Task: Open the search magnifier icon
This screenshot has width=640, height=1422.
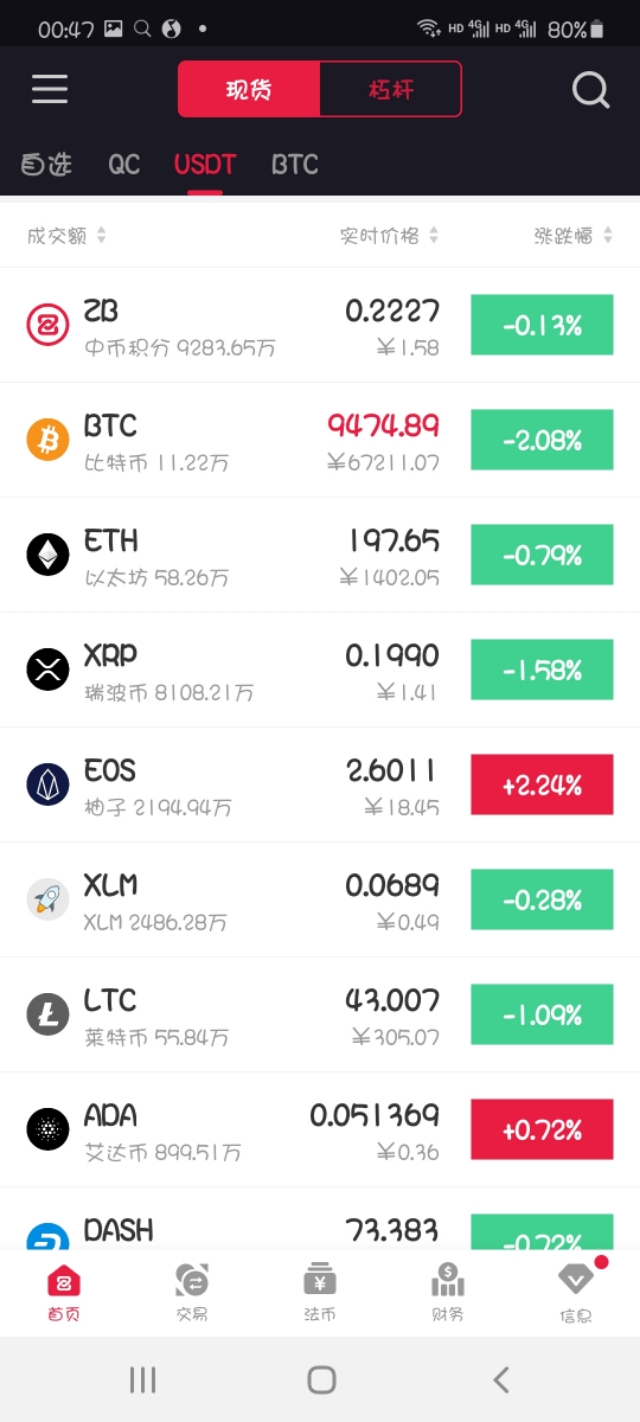Action: [590, 90]
